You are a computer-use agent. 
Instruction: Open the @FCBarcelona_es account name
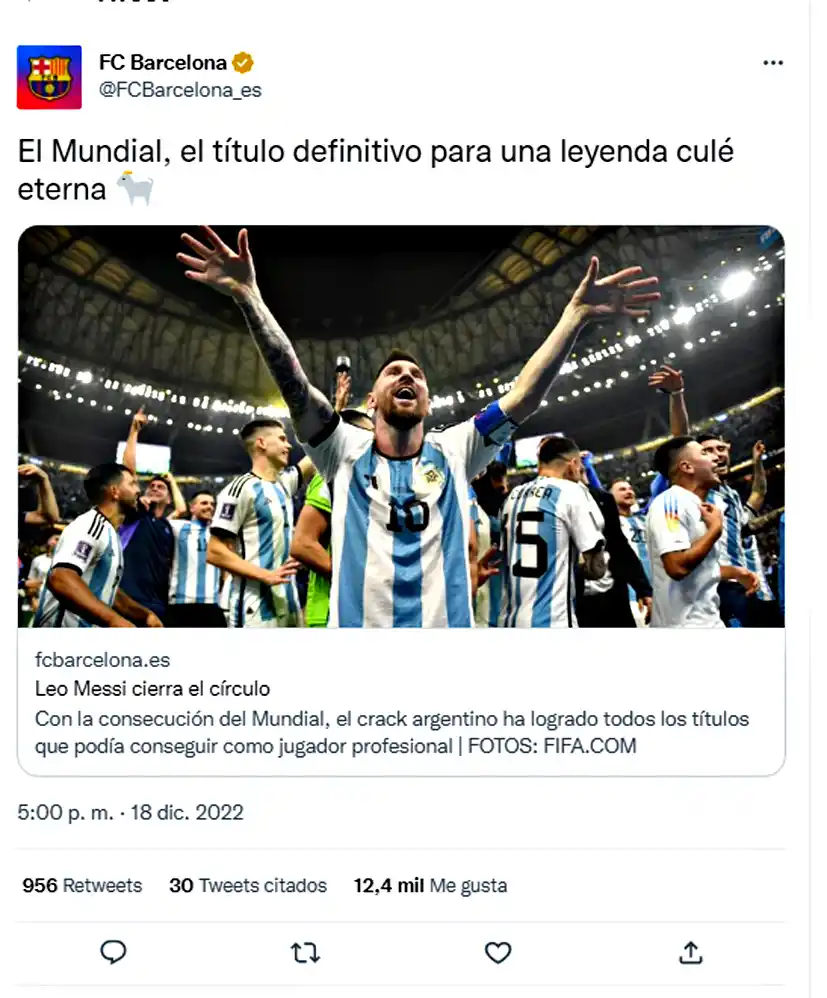(x=180, y=90)
